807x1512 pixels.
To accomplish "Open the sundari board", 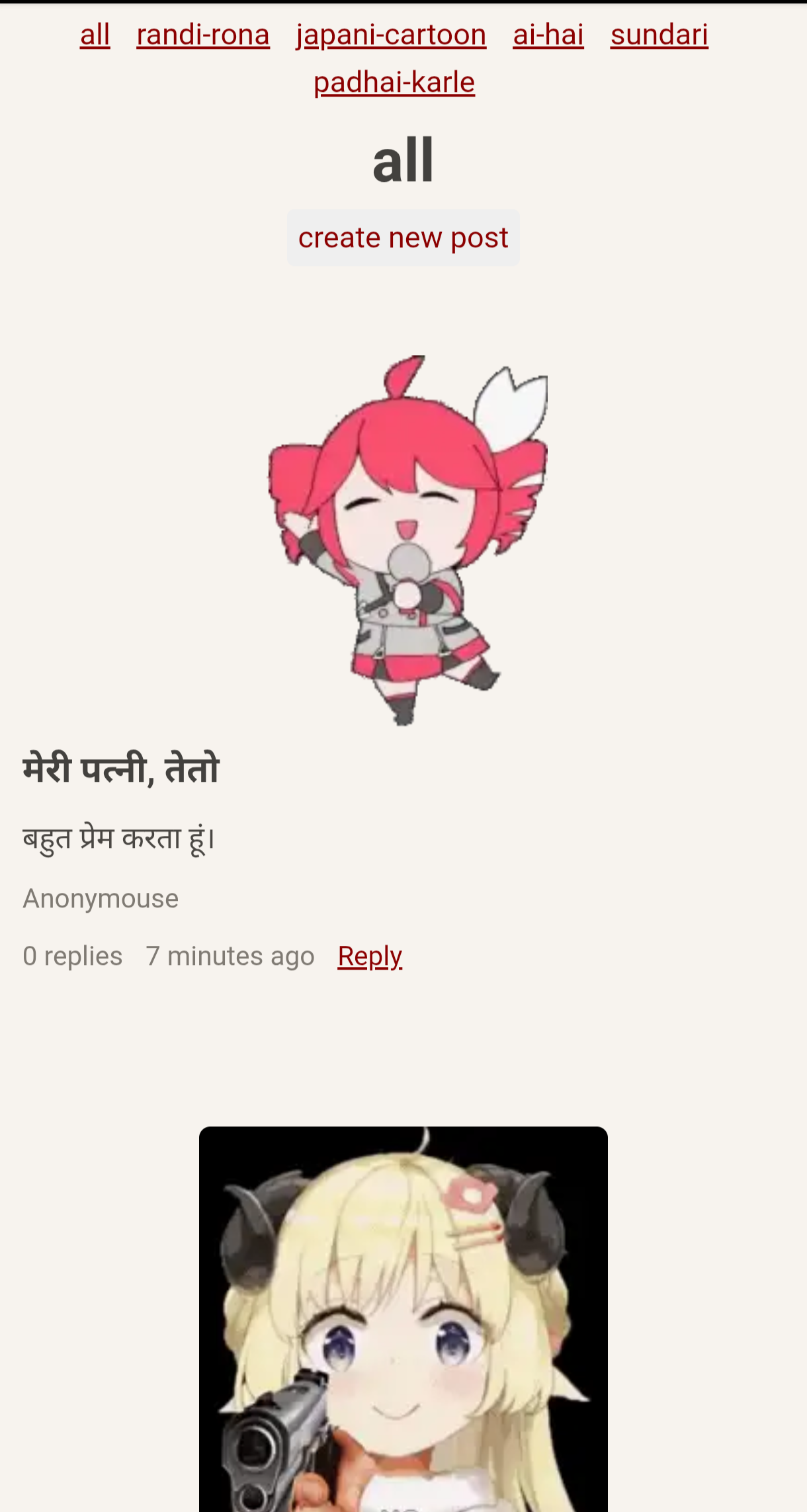I will pyautogui.click(x=659, y=35).
